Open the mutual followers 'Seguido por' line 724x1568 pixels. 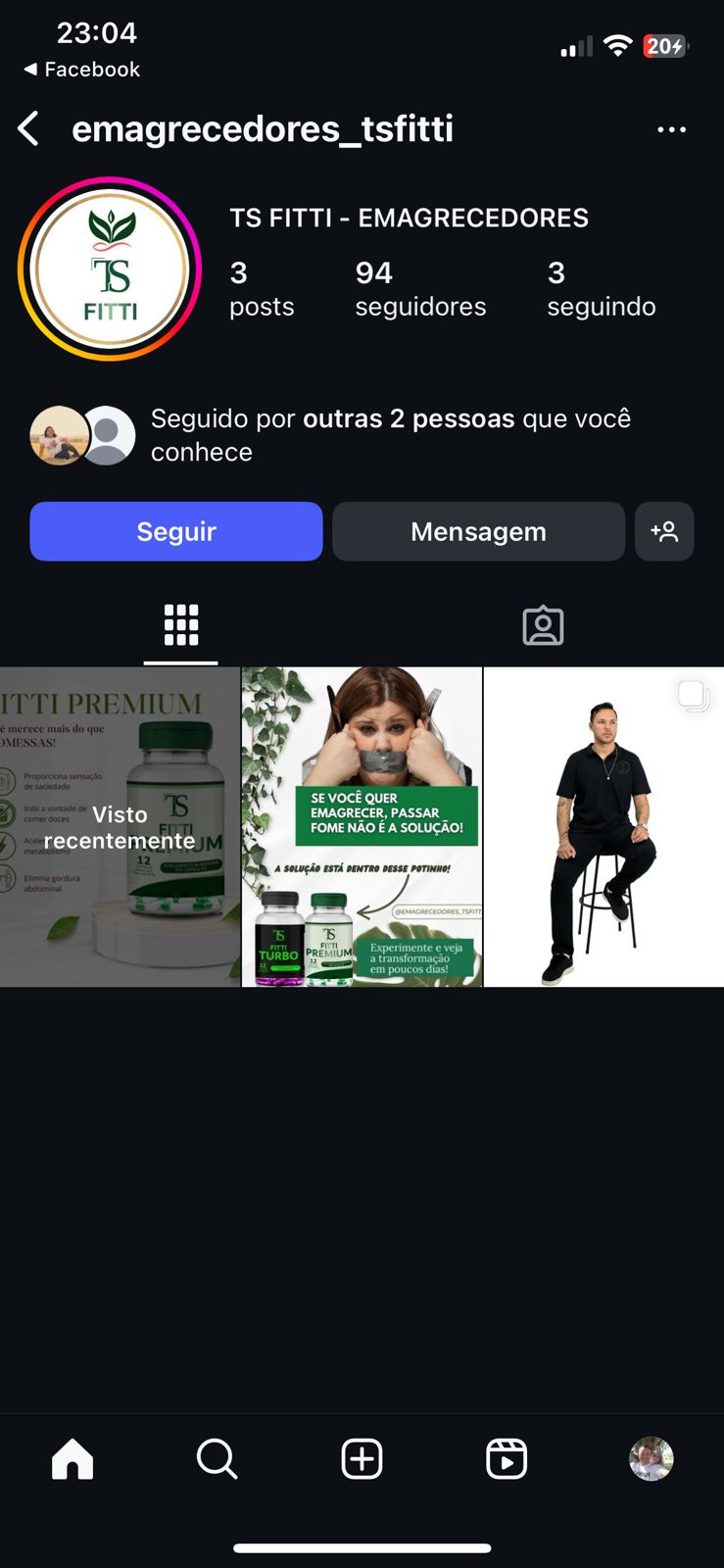(x=390, y=434)
